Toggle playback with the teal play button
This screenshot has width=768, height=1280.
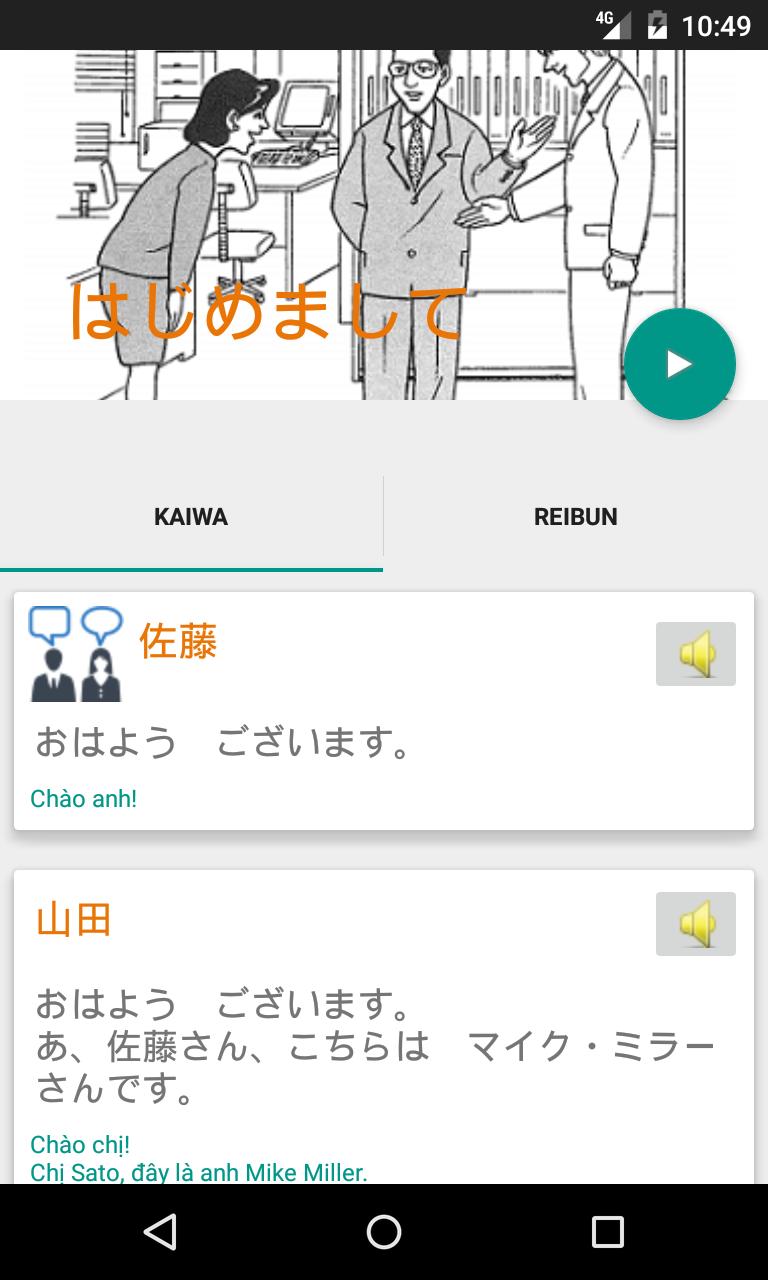679,363
